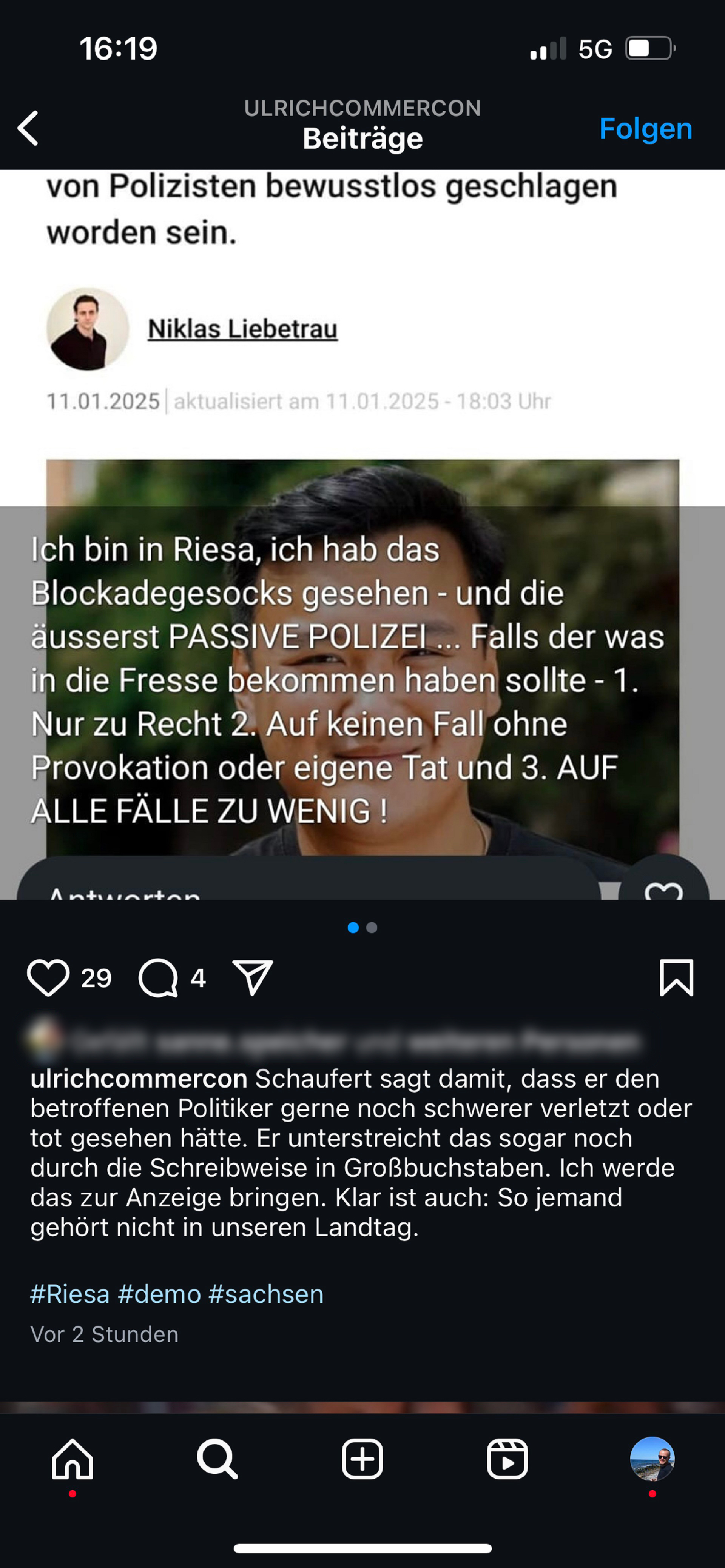Open your own profile tab
Image resolution: width=725 pixels, height=1568 pixels.
click(x=652, y=1459)
